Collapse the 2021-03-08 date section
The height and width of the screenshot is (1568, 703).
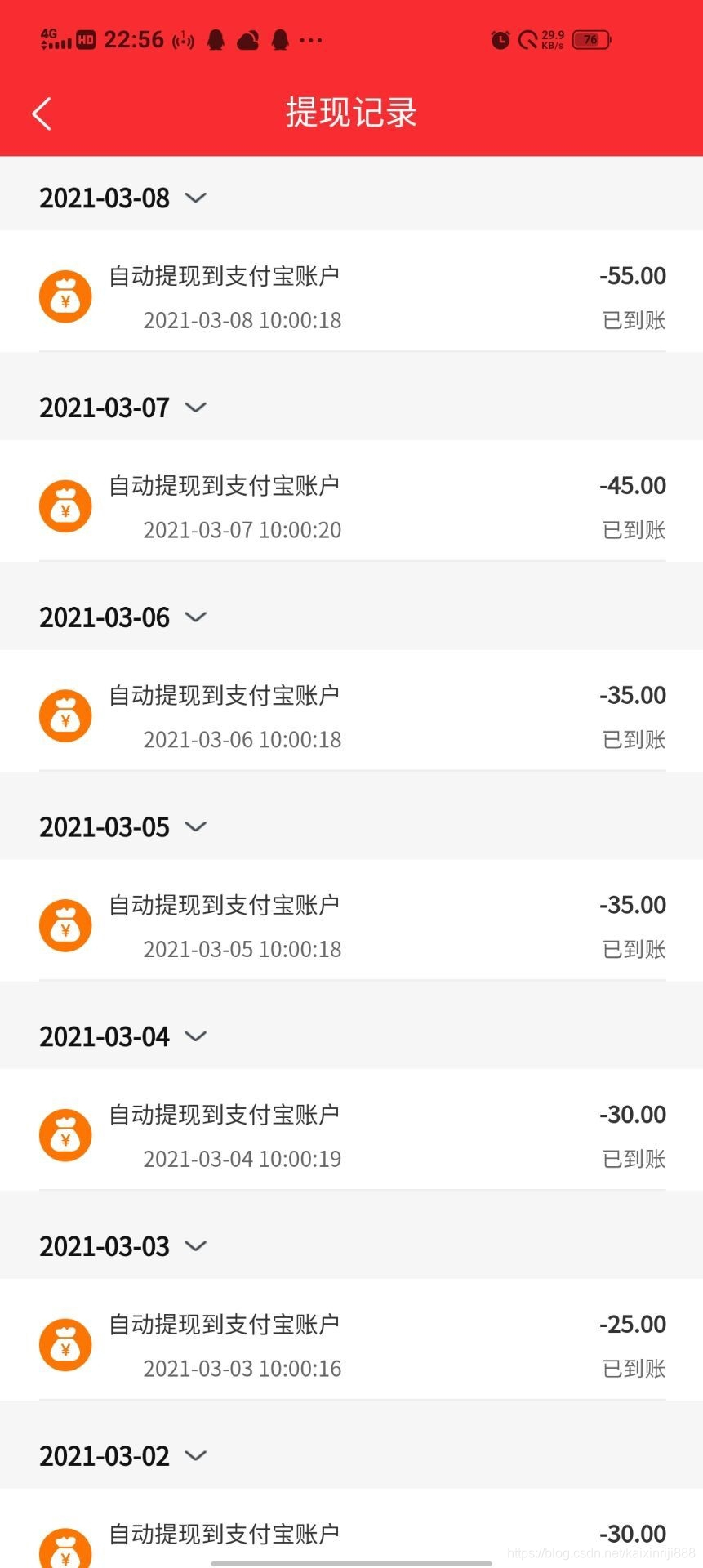click(195, 198)
